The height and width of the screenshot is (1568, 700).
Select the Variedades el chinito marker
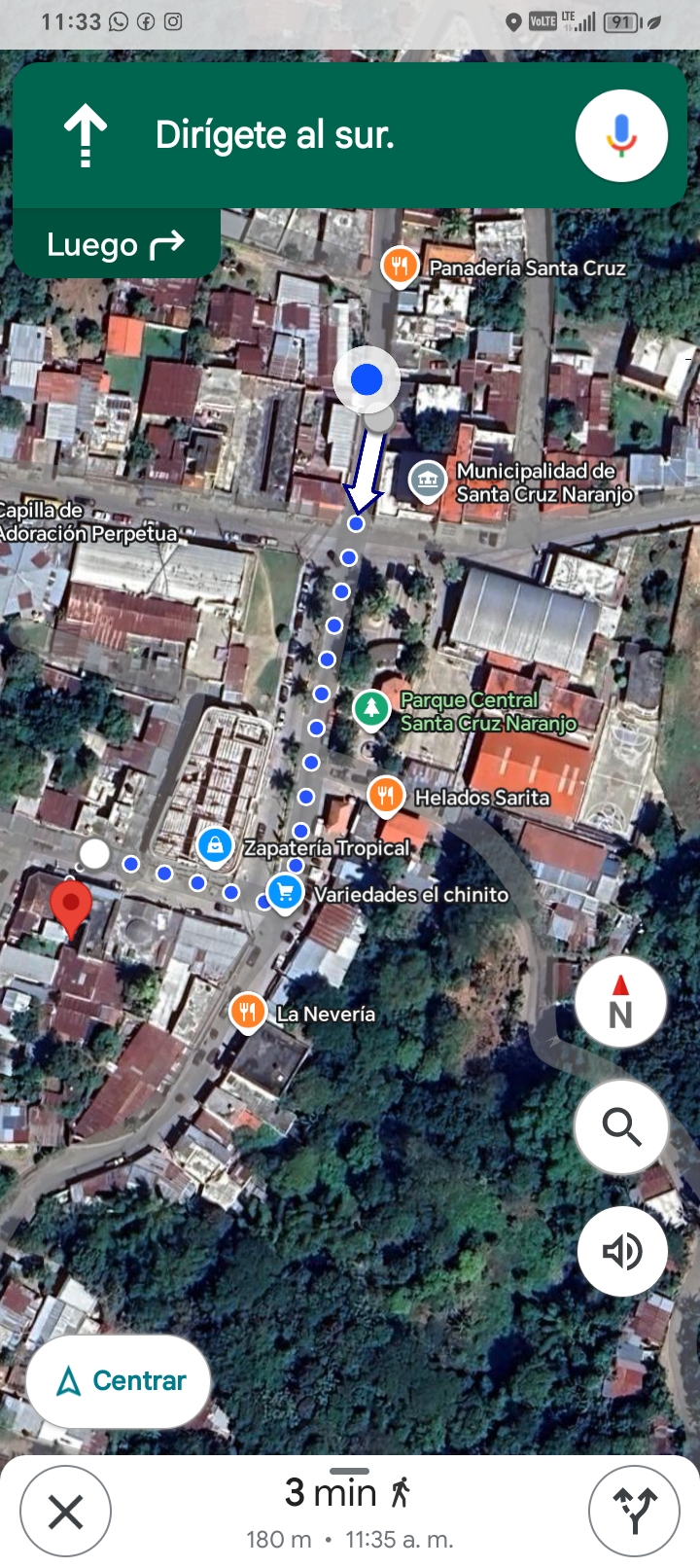[x=285, y=891]
